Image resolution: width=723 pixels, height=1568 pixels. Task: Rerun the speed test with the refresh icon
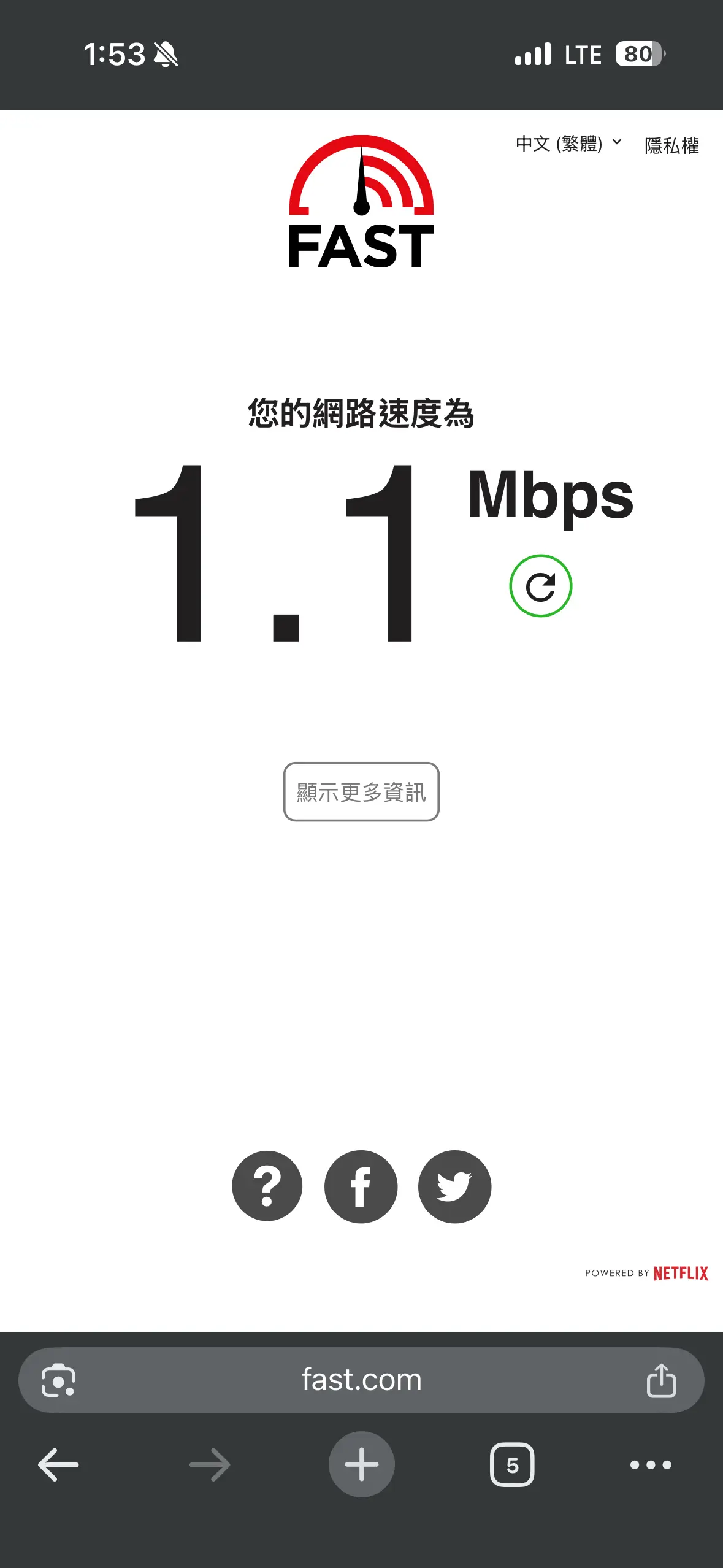pos(540,586)
